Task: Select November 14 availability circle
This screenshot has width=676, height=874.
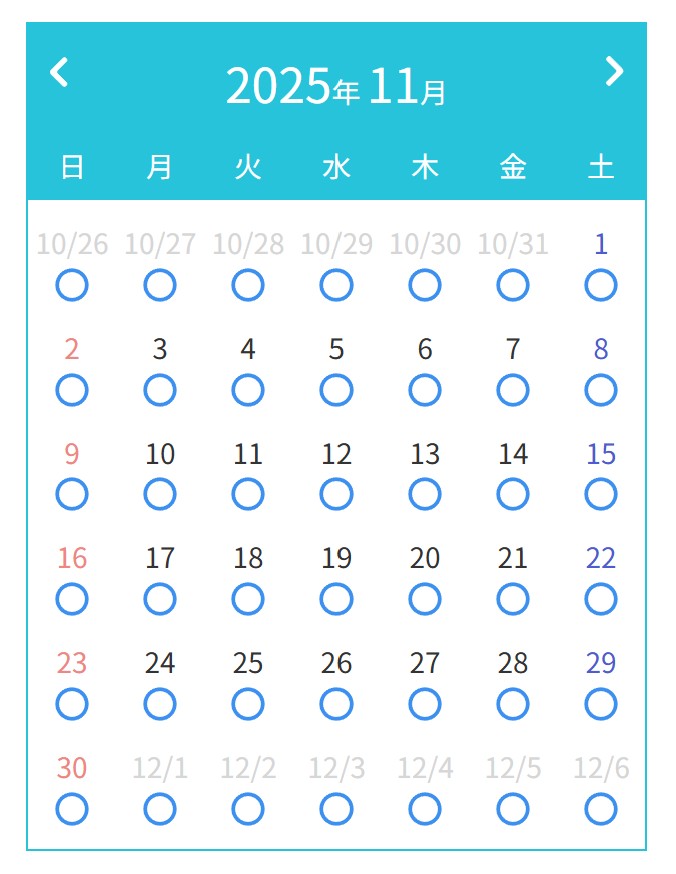Action: click(513, 493)
